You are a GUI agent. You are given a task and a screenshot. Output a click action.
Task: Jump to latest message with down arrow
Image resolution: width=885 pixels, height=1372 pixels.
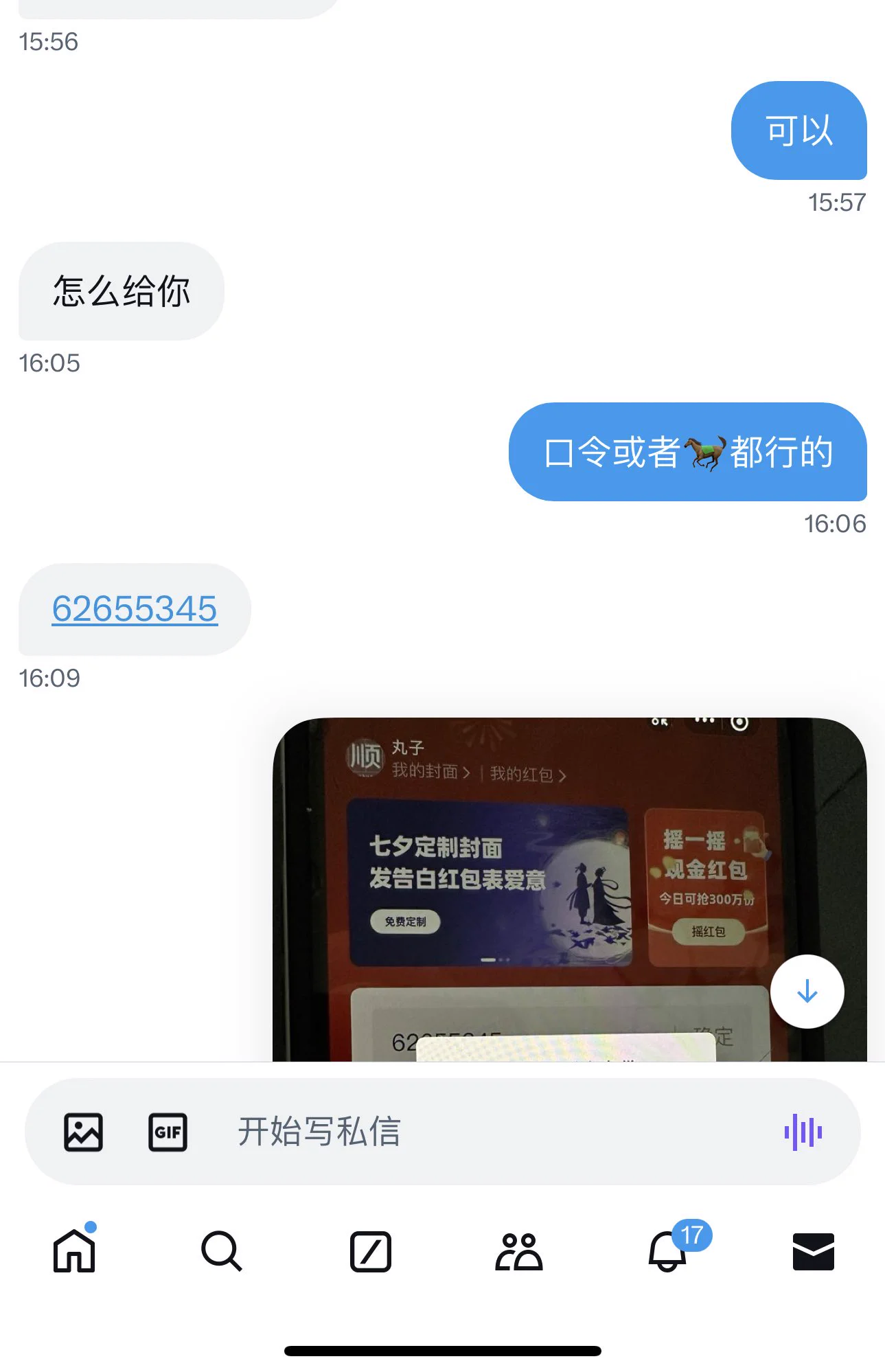tap(807, 992)
